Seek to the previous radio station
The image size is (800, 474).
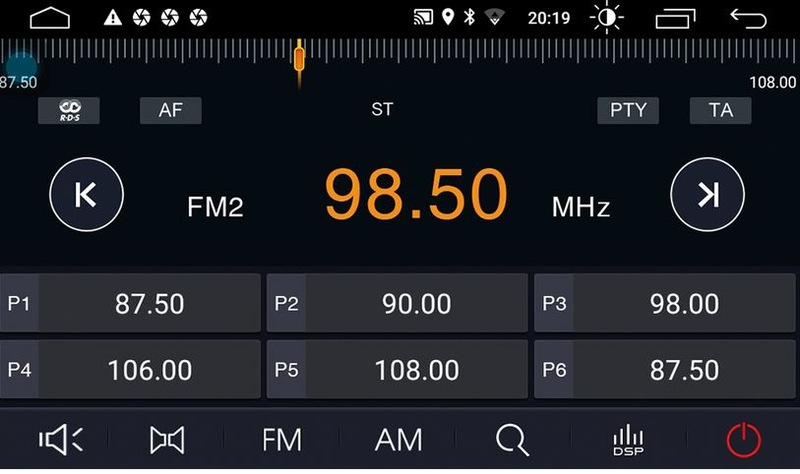click(x=86, y=194)
